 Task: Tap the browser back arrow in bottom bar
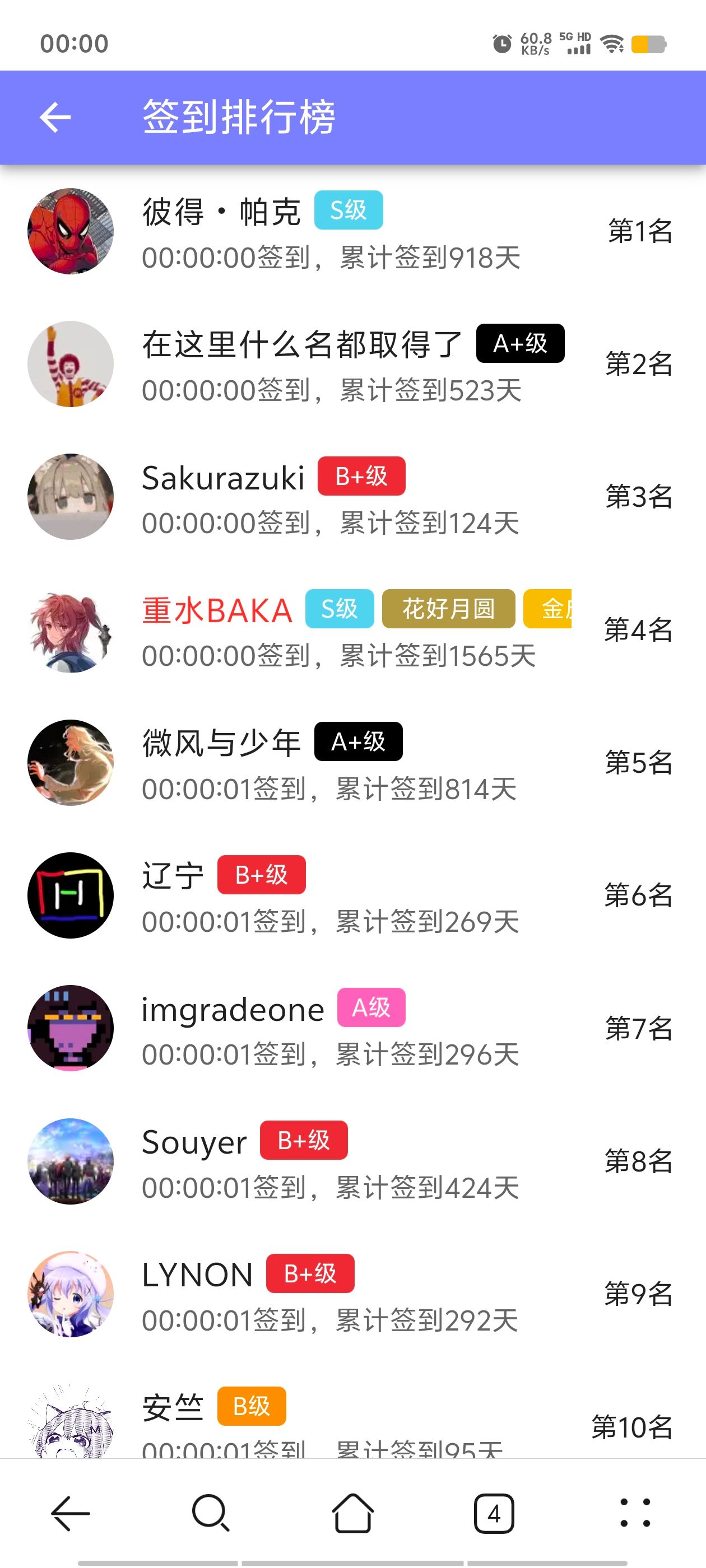point(71,1513)
